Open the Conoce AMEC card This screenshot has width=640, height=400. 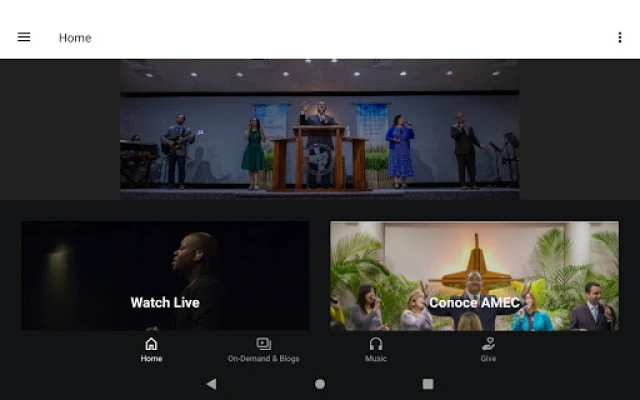click(474, 276)
